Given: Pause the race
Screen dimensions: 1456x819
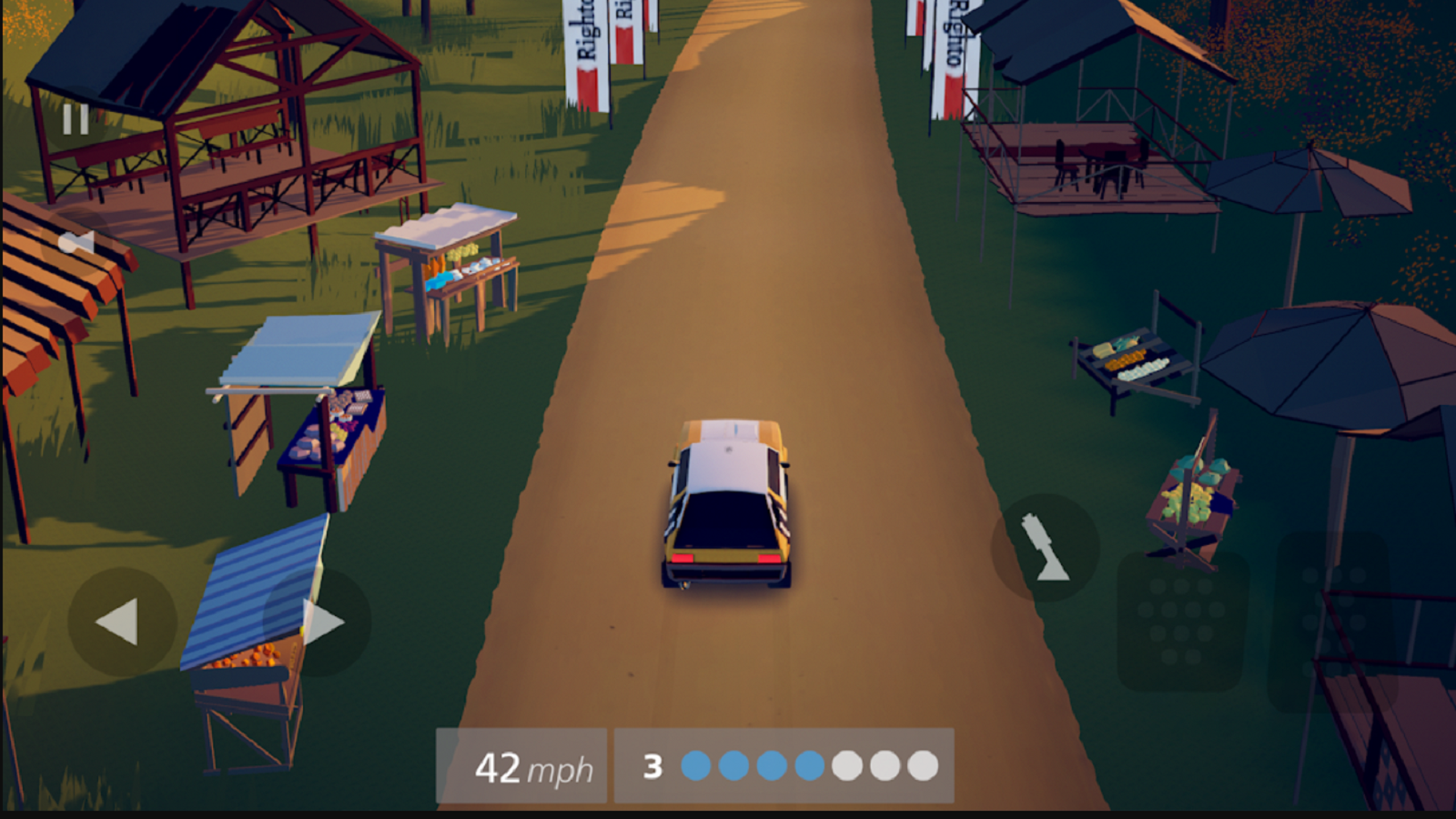Looking at the screenshot, I should (x=76, y=119).
